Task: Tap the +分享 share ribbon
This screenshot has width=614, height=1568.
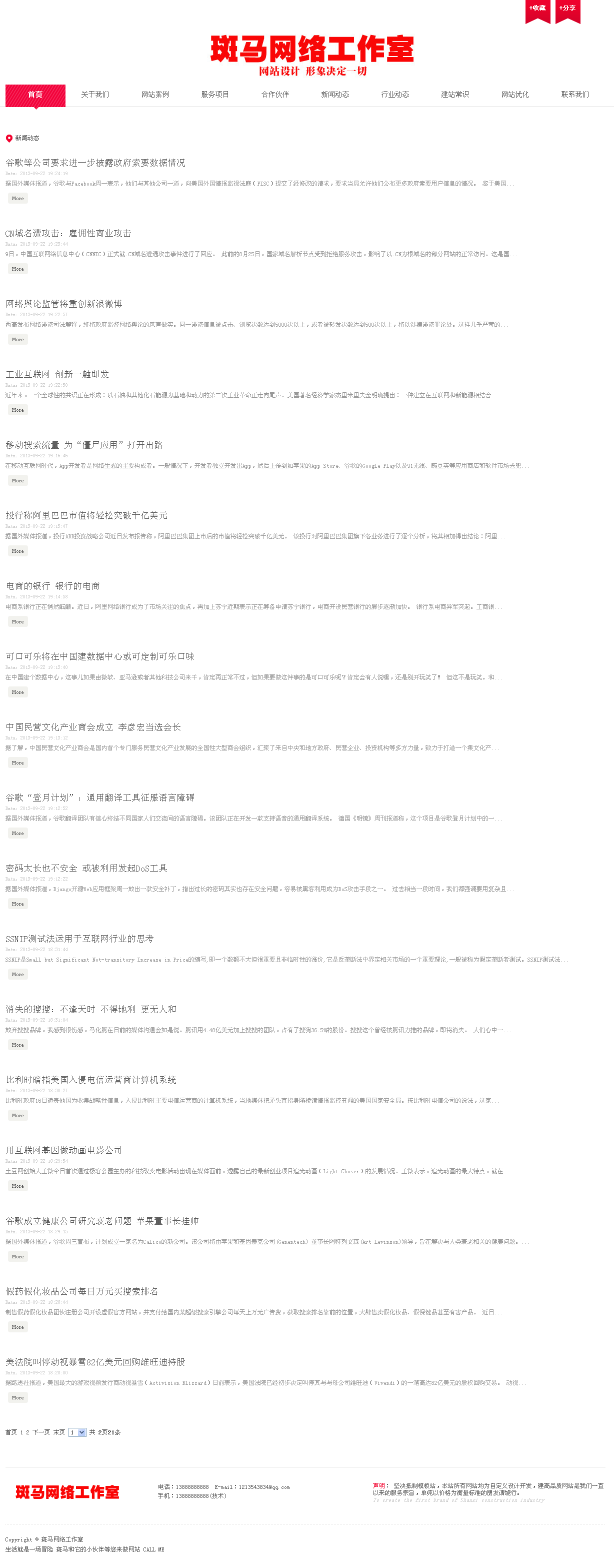Action: [x=567, y=10]
